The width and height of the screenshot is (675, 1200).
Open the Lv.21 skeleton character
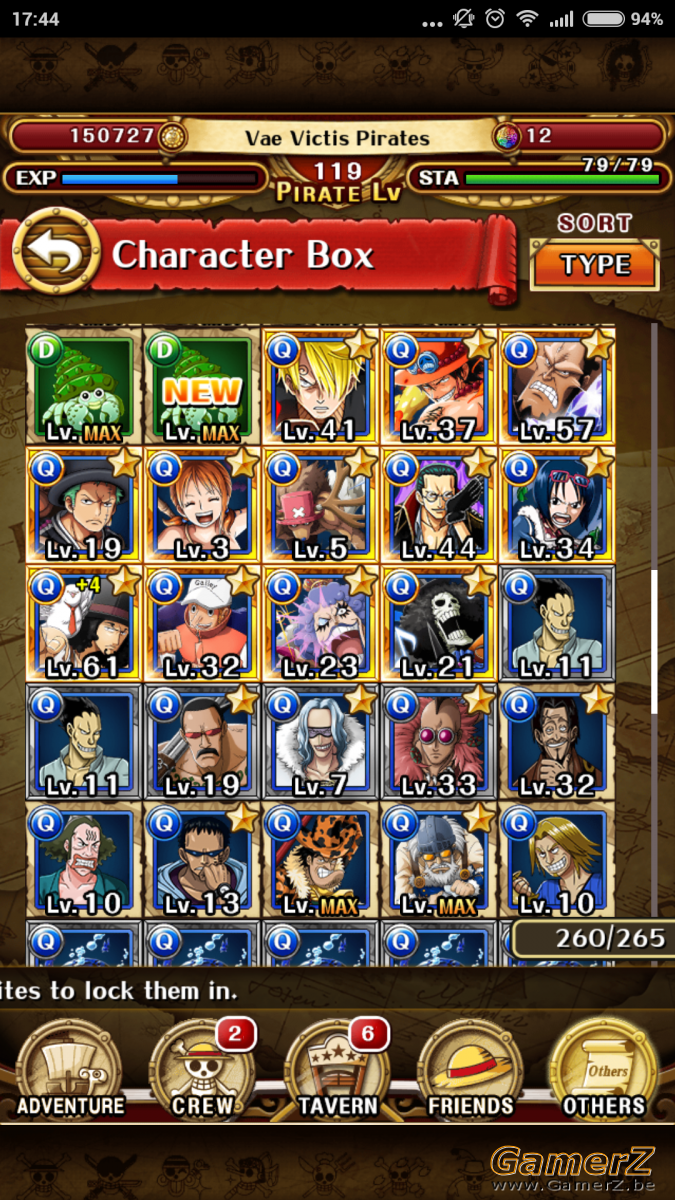pos(438,624)
